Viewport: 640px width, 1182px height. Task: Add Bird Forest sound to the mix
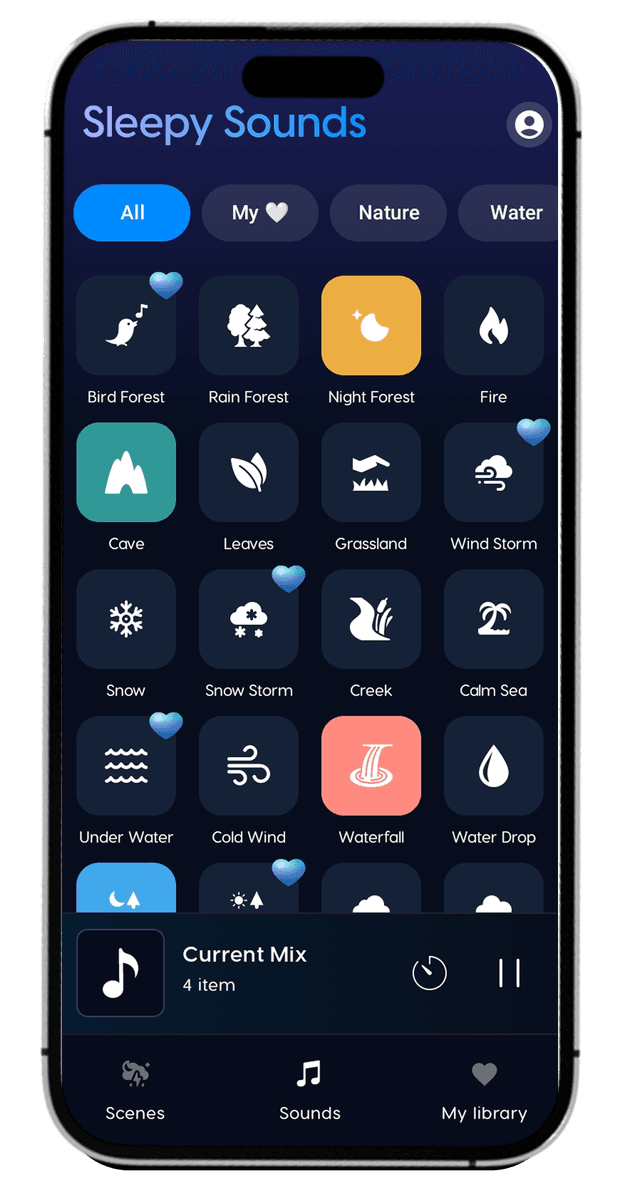point(126,326)
